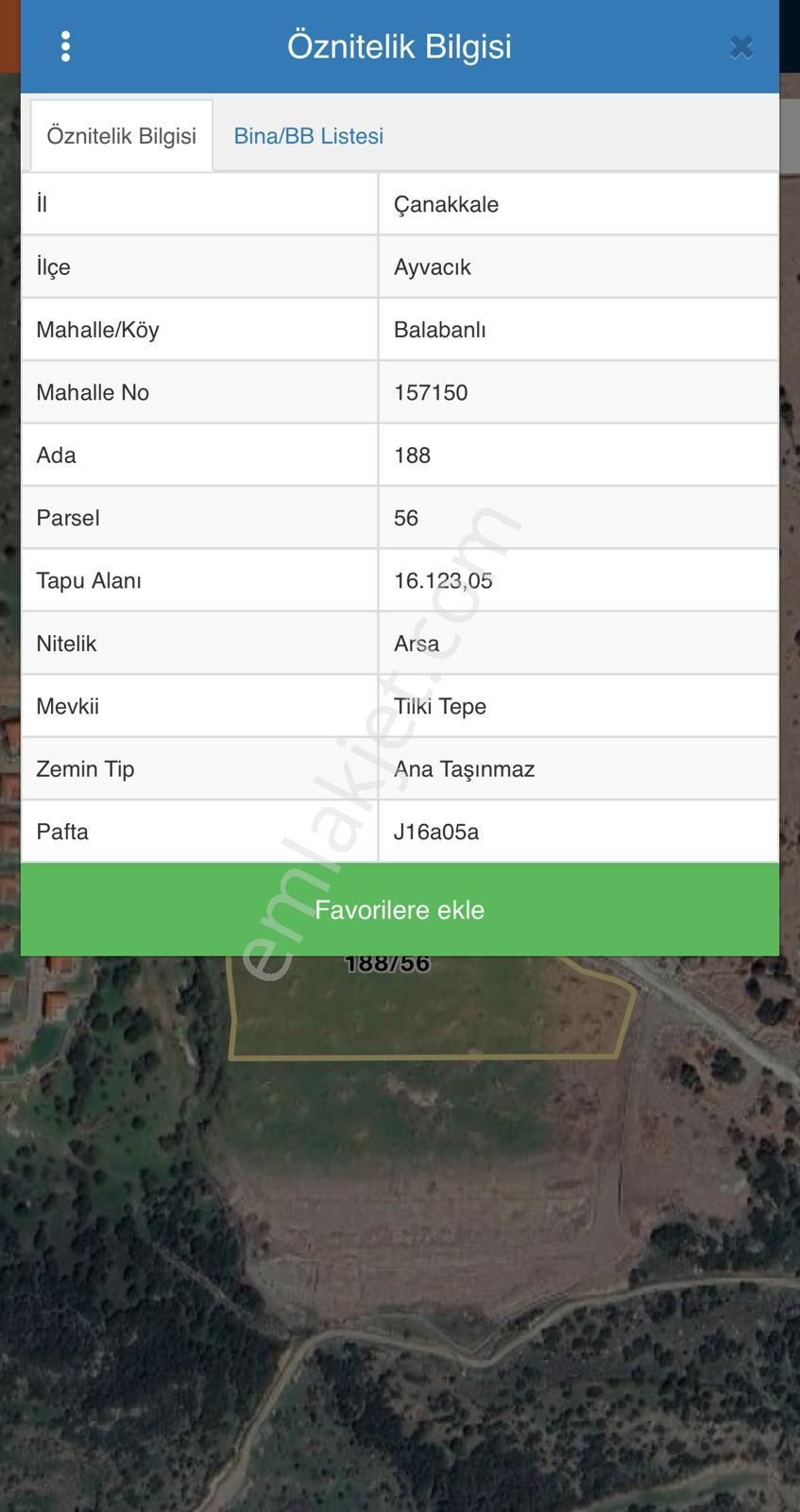Close the Öznitelik Bilgisi panel

(740, 46)
